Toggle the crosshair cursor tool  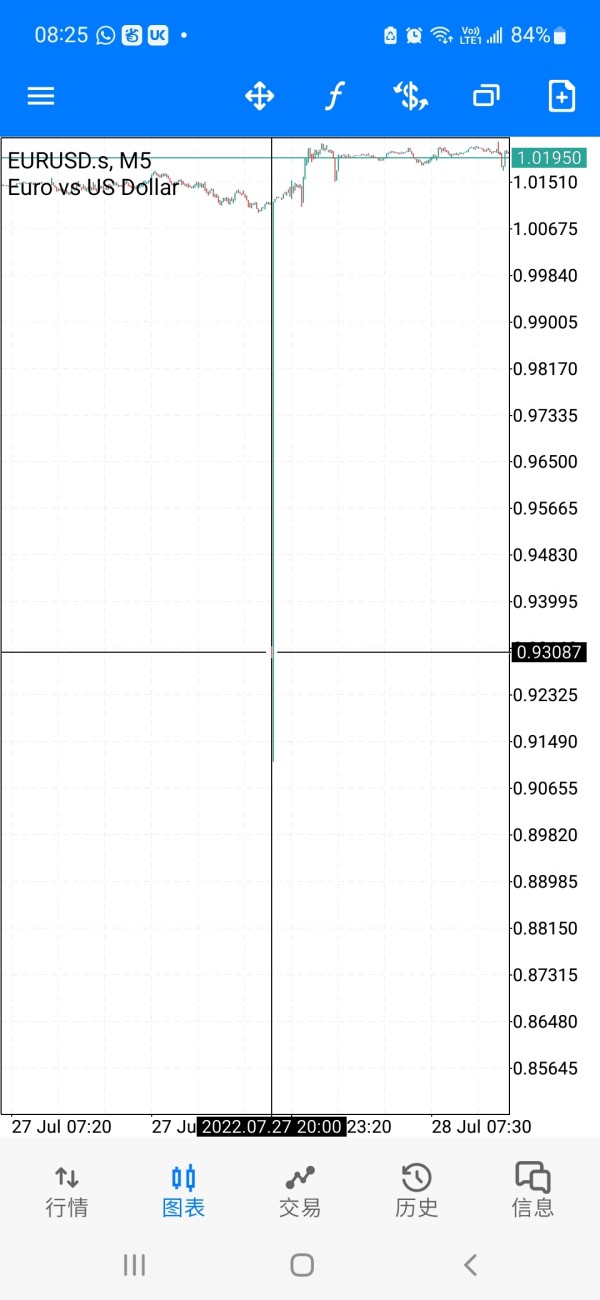[x=260, y=97]
